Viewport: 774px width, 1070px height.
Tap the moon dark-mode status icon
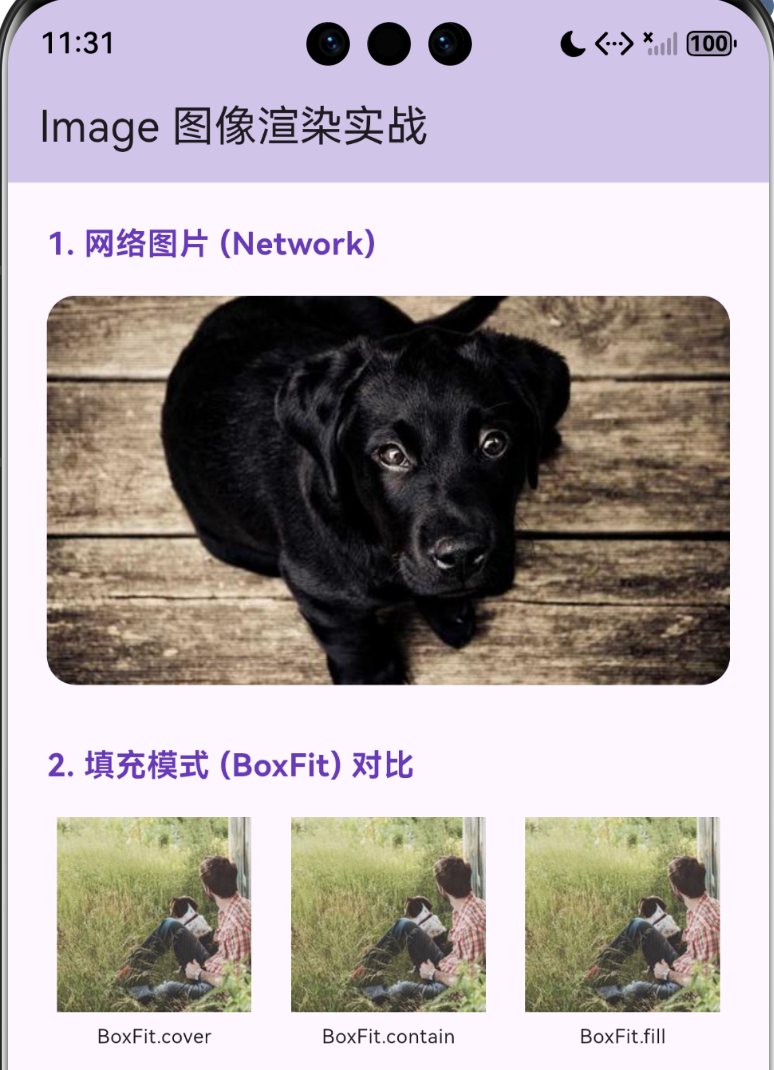coord(571,43)
